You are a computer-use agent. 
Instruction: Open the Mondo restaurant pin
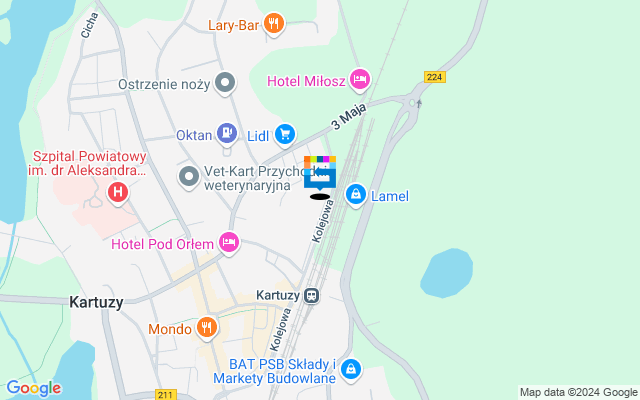coord(206,328)
